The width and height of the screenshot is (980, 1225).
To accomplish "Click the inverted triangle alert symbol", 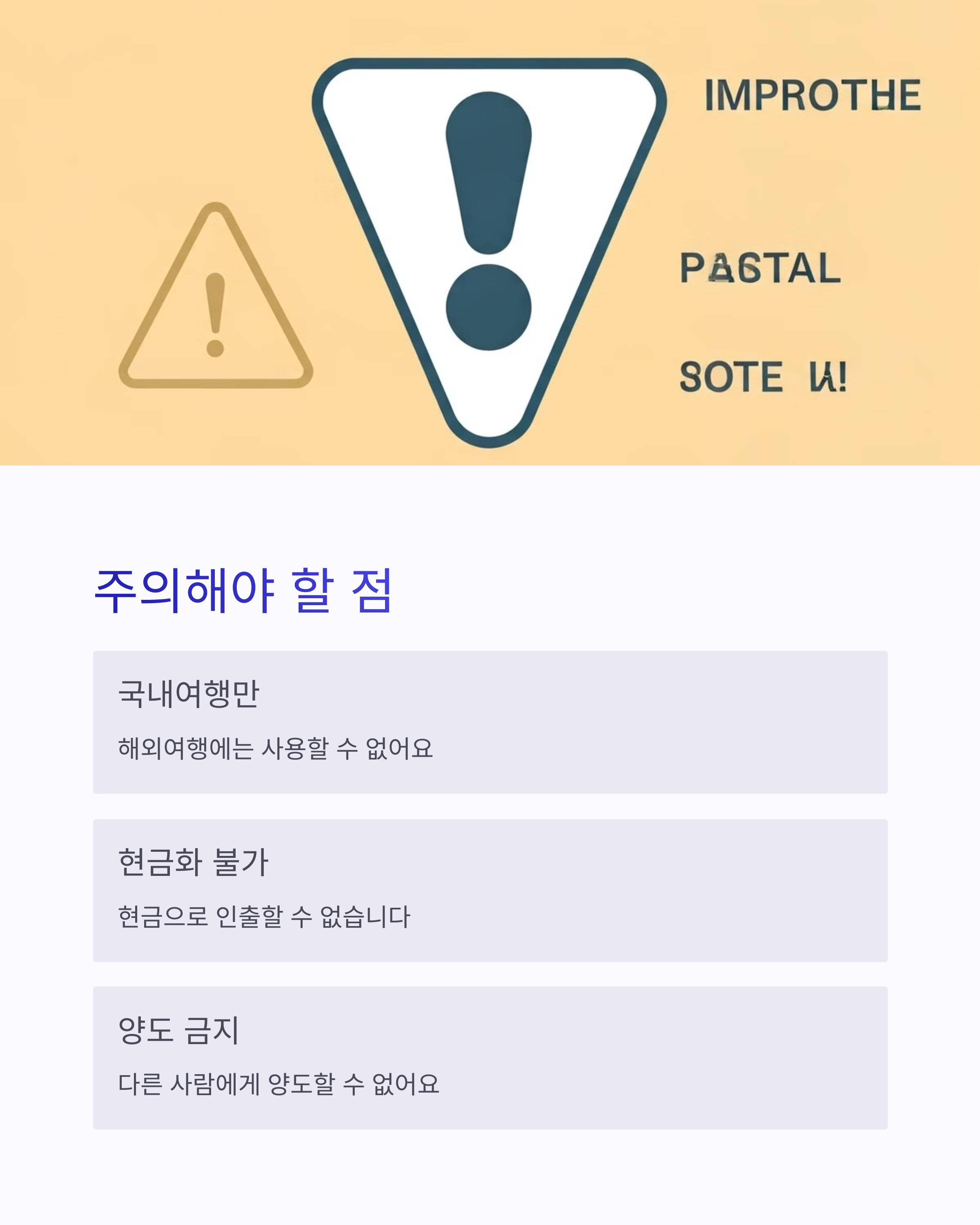I will pyautogui.click(x=489, y=244).
